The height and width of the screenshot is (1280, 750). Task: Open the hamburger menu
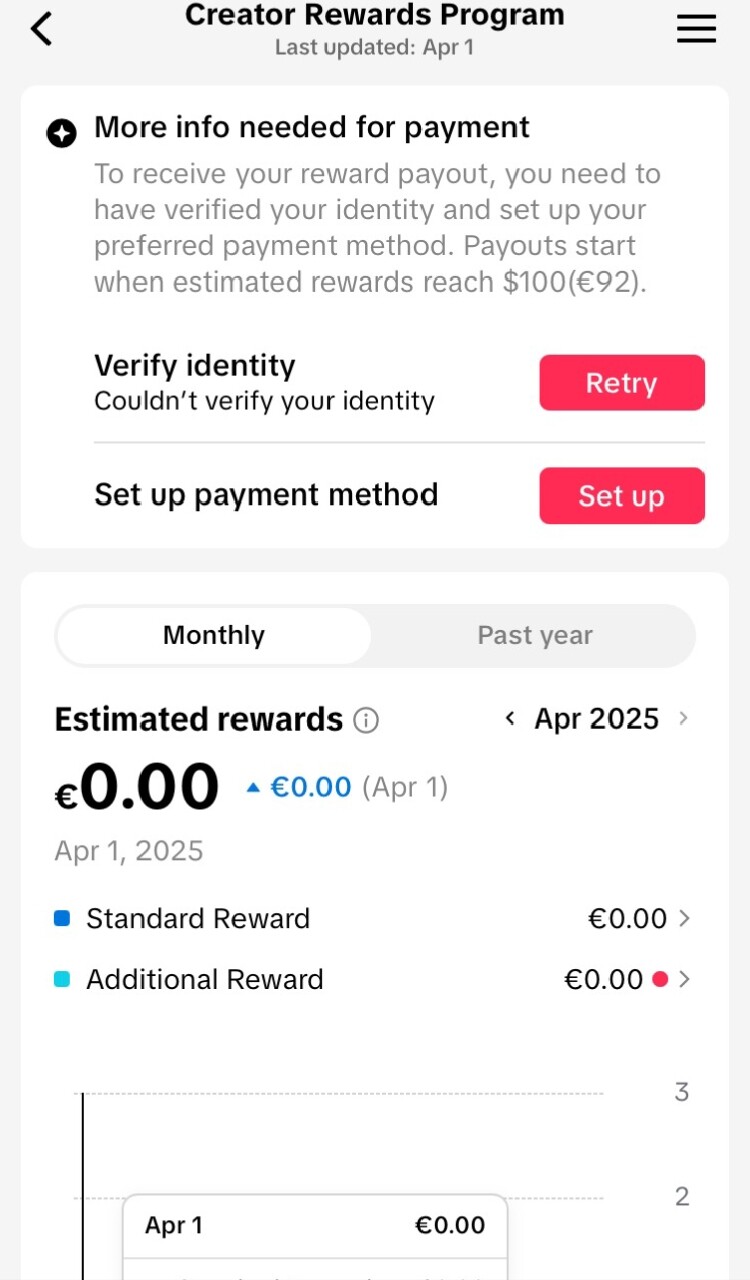696,30
